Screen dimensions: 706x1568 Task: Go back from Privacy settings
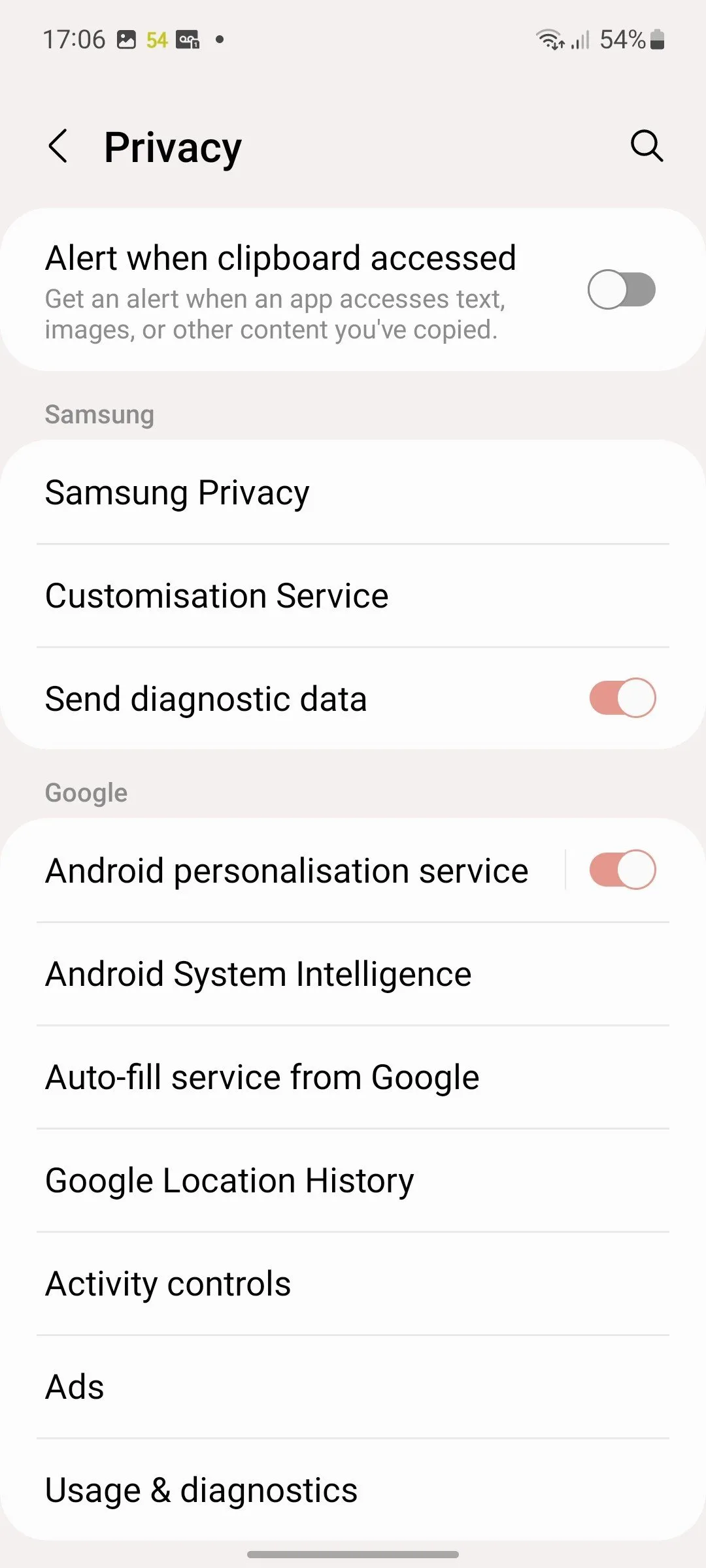(58, 146)
